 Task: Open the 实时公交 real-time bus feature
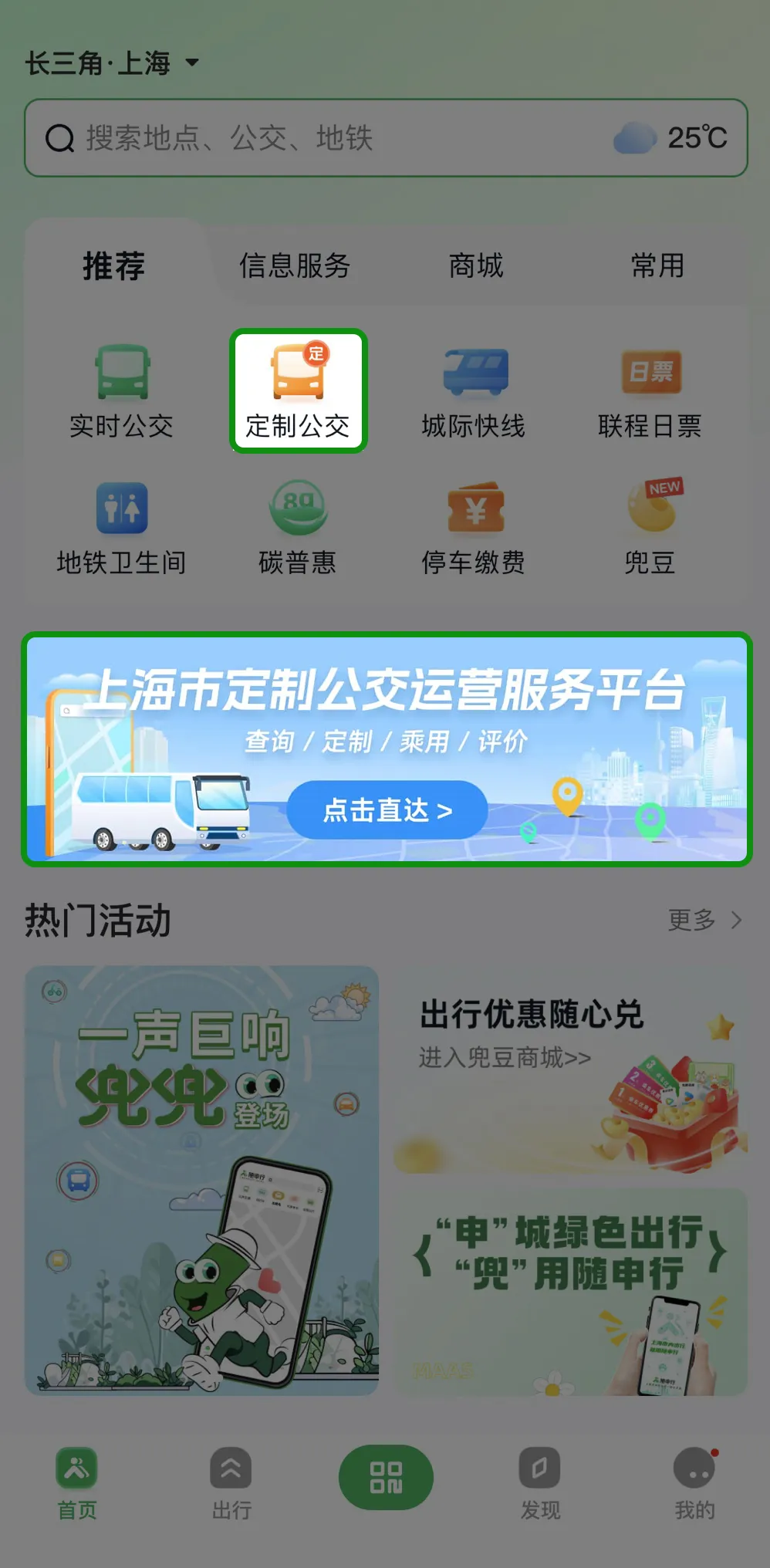pos(121,390)
